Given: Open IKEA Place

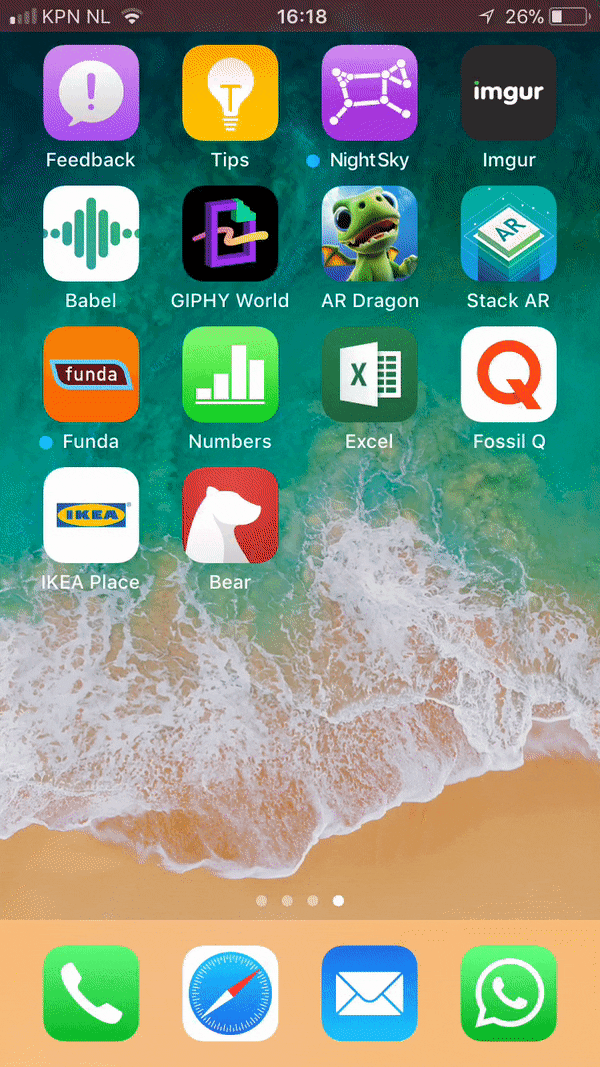Looking at the screenshot, I should click(x=91, y=516).
